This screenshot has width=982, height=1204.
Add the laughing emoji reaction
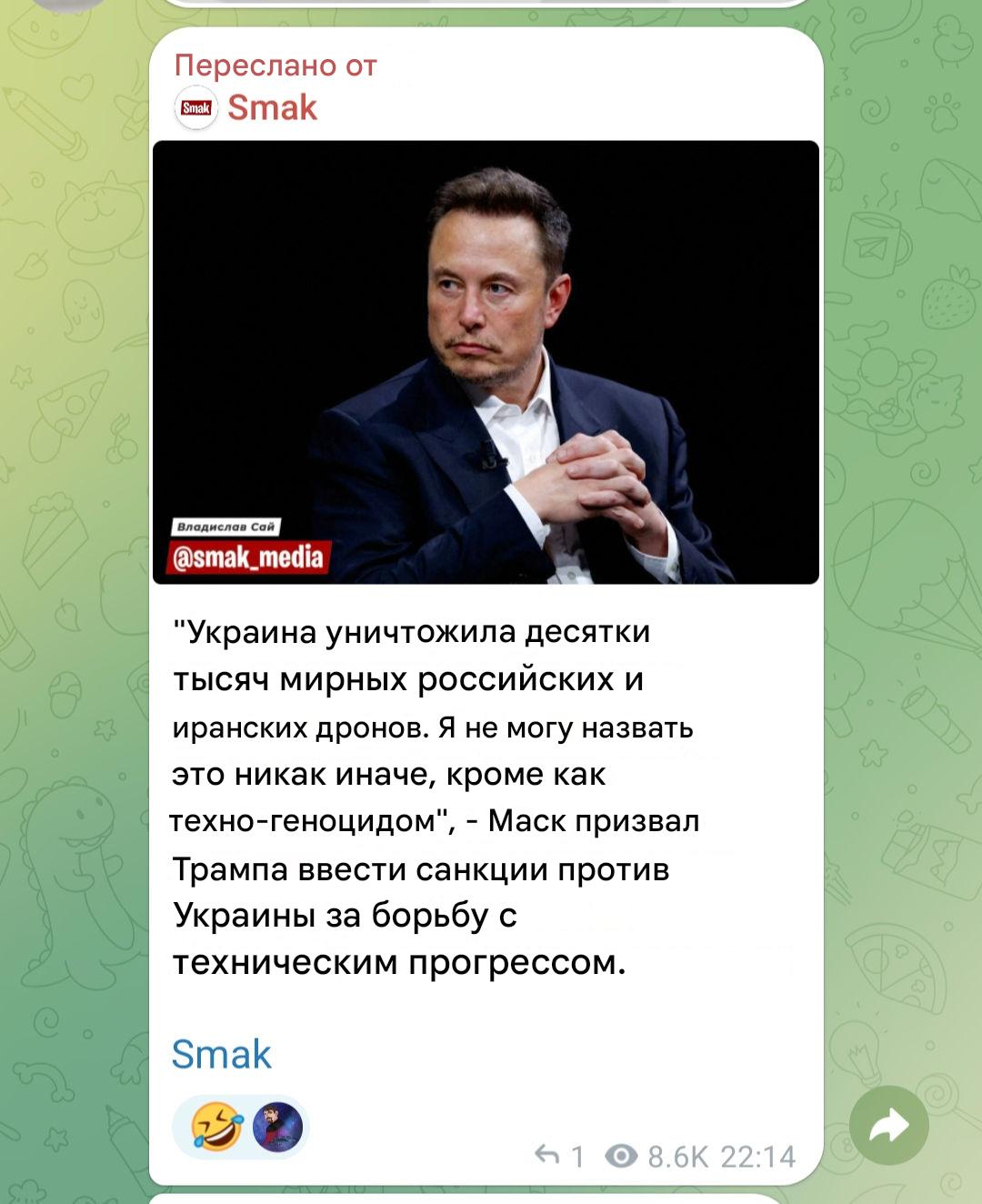(217, 1128)
